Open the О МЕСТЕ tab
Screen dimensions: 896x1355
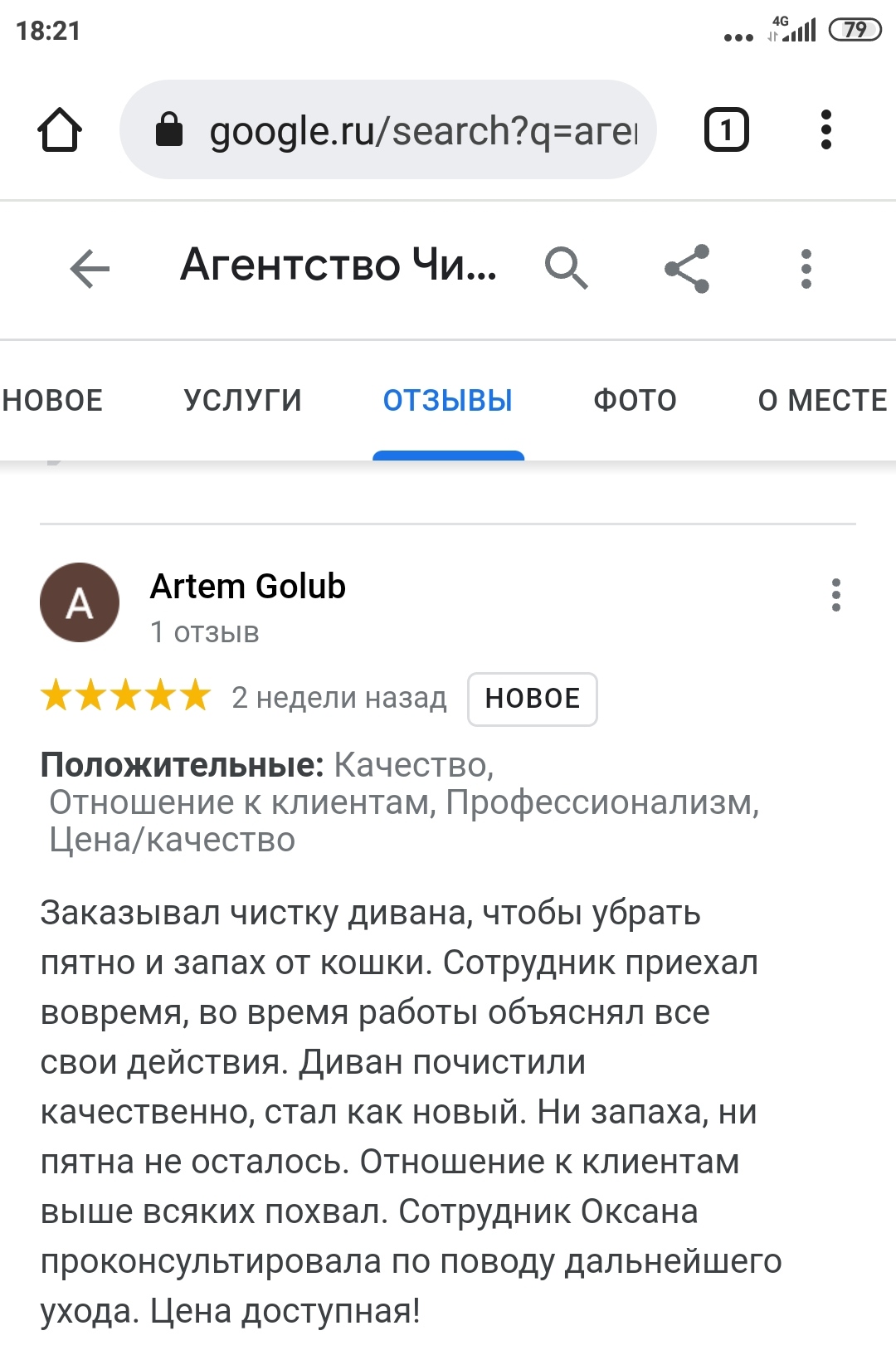(x=822, y=401)
